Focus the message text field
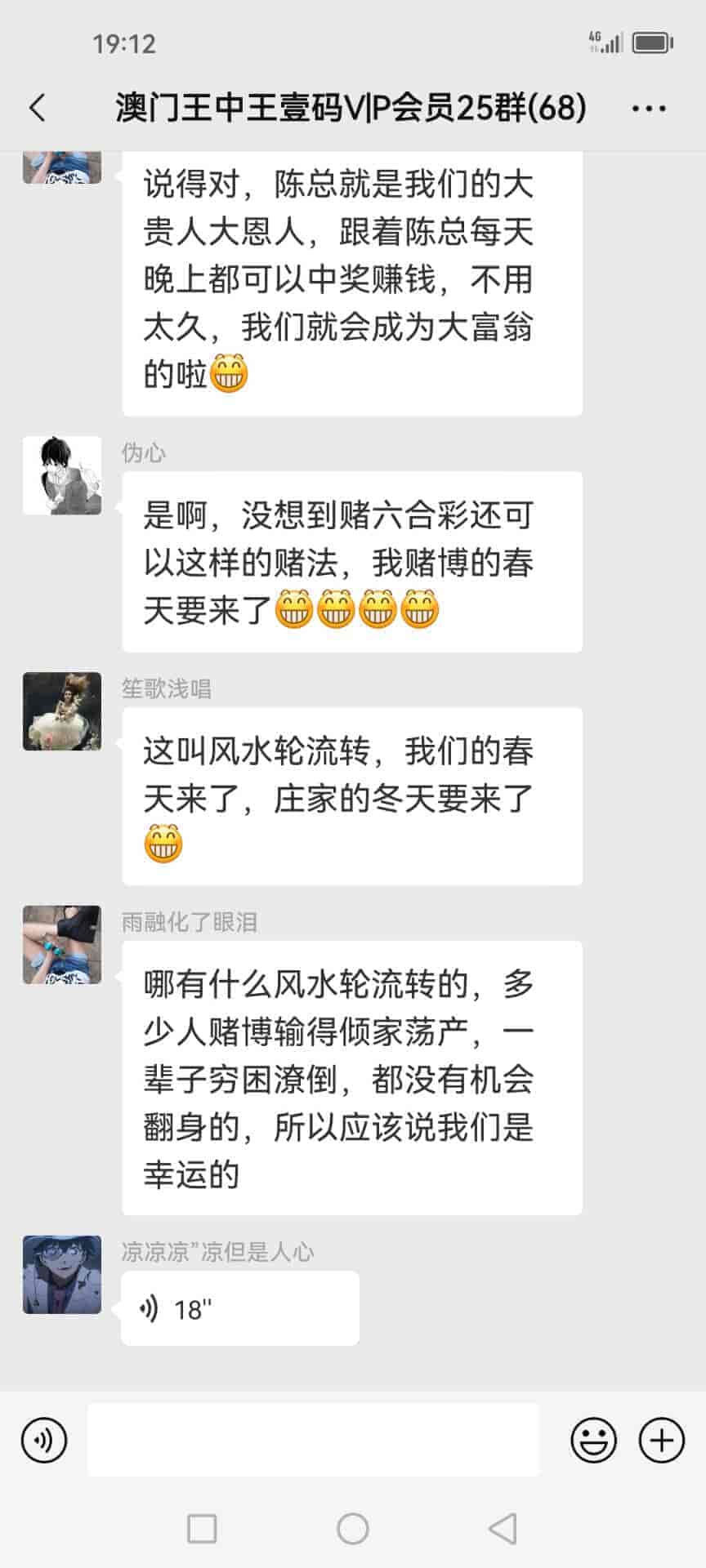The image size is (706, 1568). coord(313,1440)
